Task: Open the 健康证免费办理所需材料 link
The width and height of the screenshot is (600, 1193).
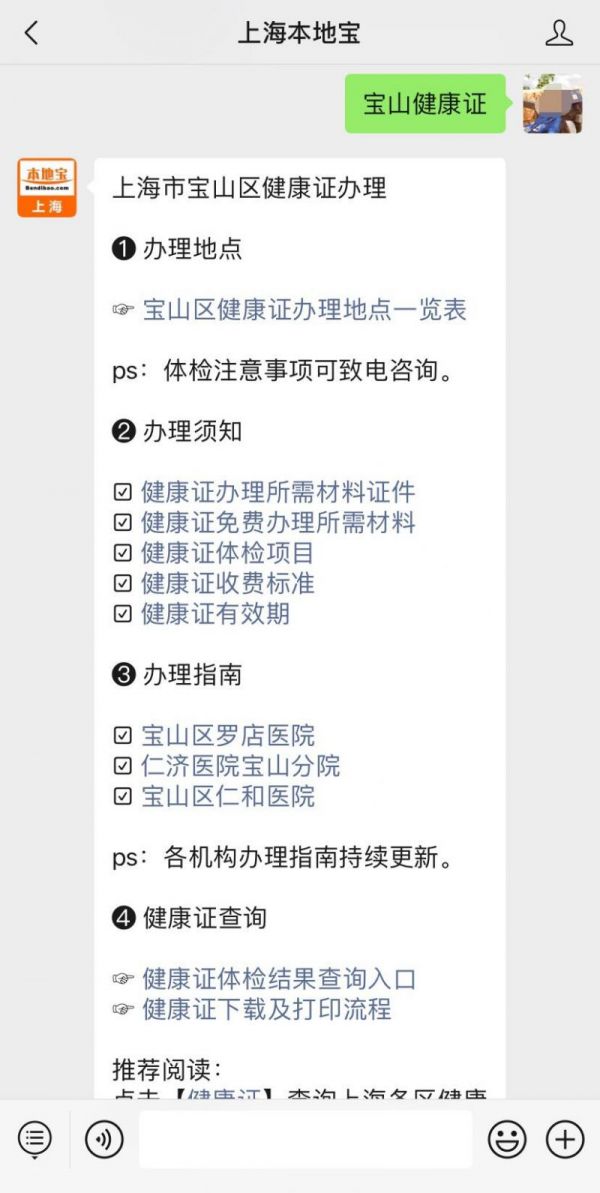Action: tap(278, 523)
